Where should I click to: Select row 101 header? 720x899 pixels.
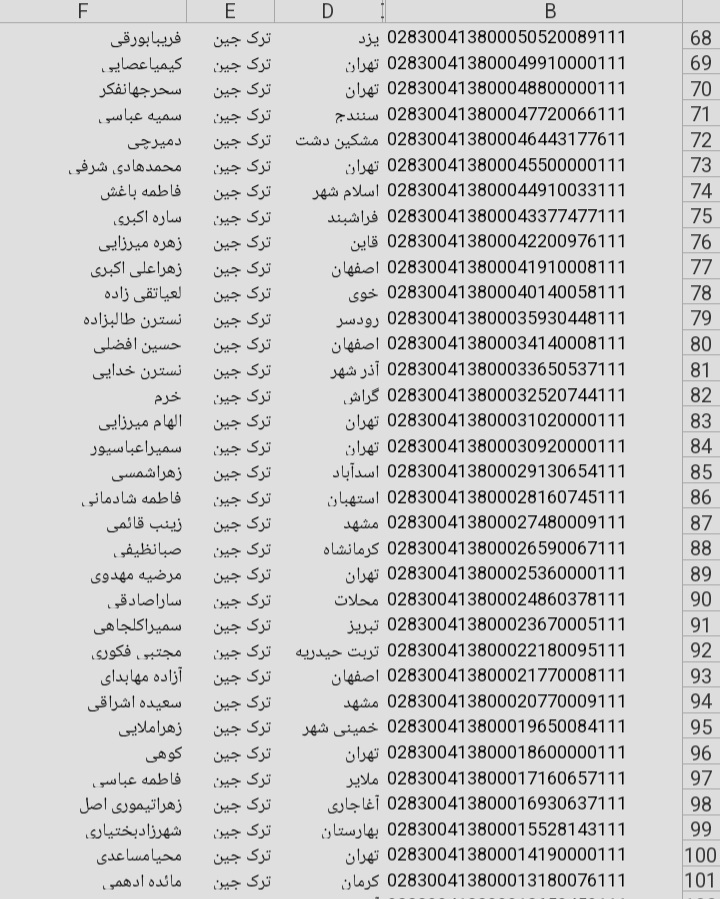701,881
